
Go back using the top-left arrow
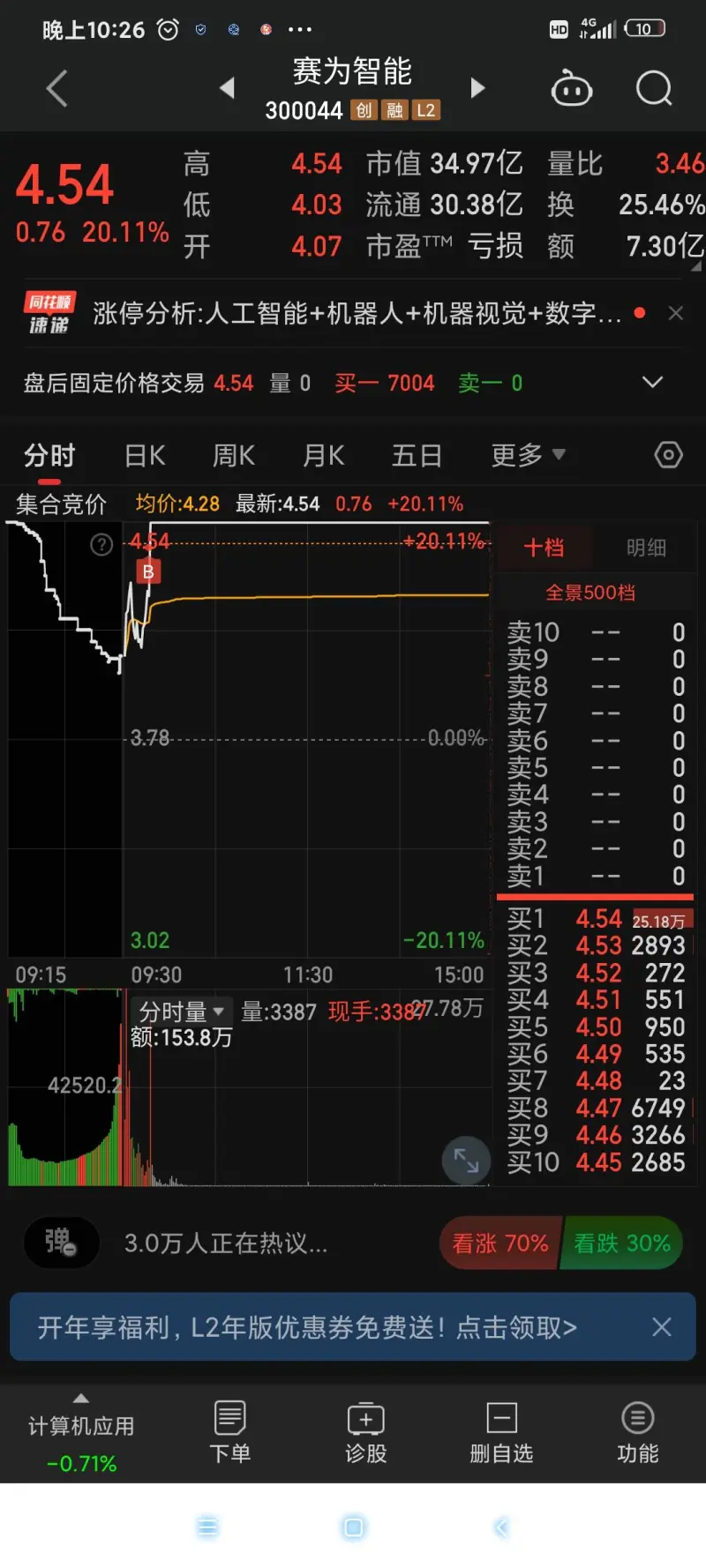tap(57, 88)
